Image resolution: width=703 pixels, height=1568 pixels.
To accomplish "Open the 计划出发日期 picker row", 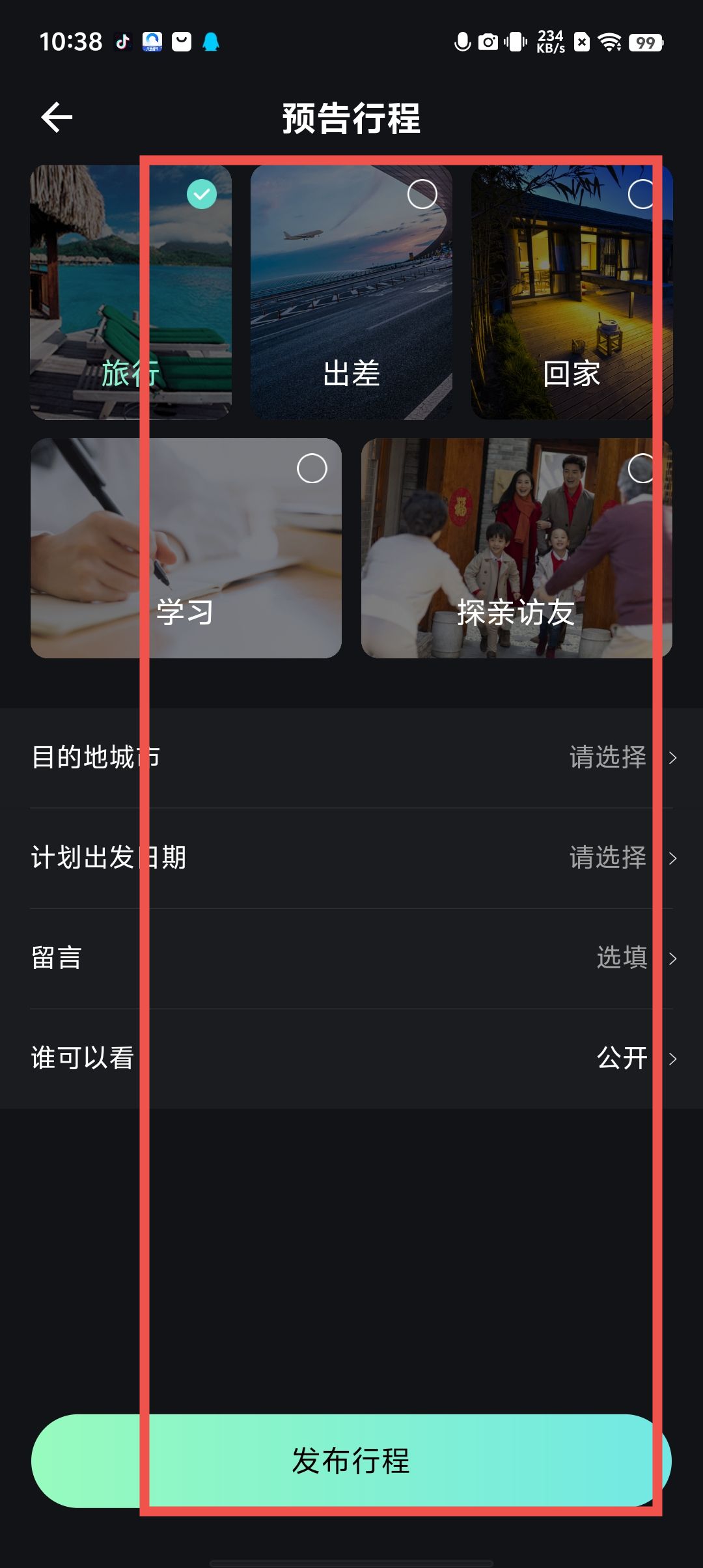I will point(351,858).
